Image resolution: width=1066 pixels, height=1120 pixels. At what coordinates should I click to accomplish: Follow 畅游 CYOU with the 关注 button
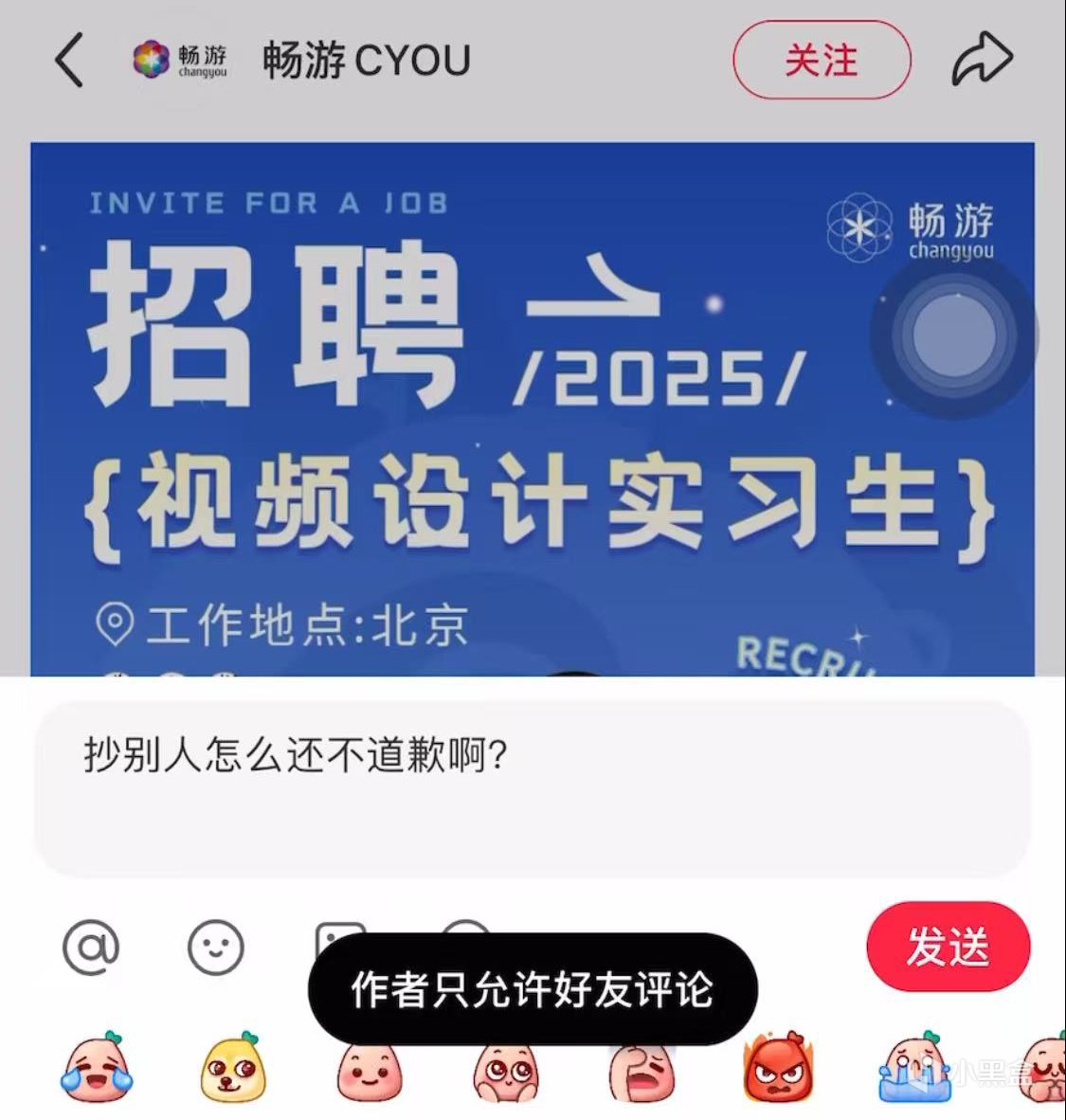[x=821, y=61]
